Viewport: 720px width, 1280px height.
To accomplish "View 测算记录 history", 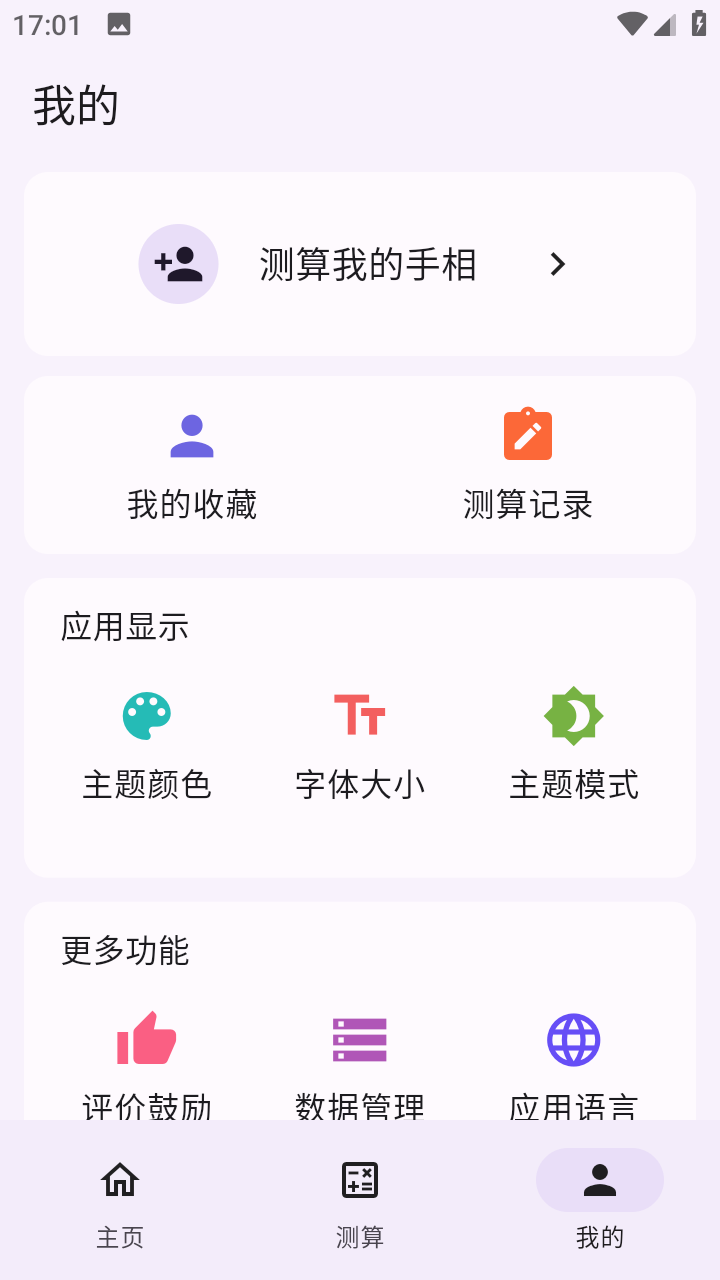I will 528,465.
